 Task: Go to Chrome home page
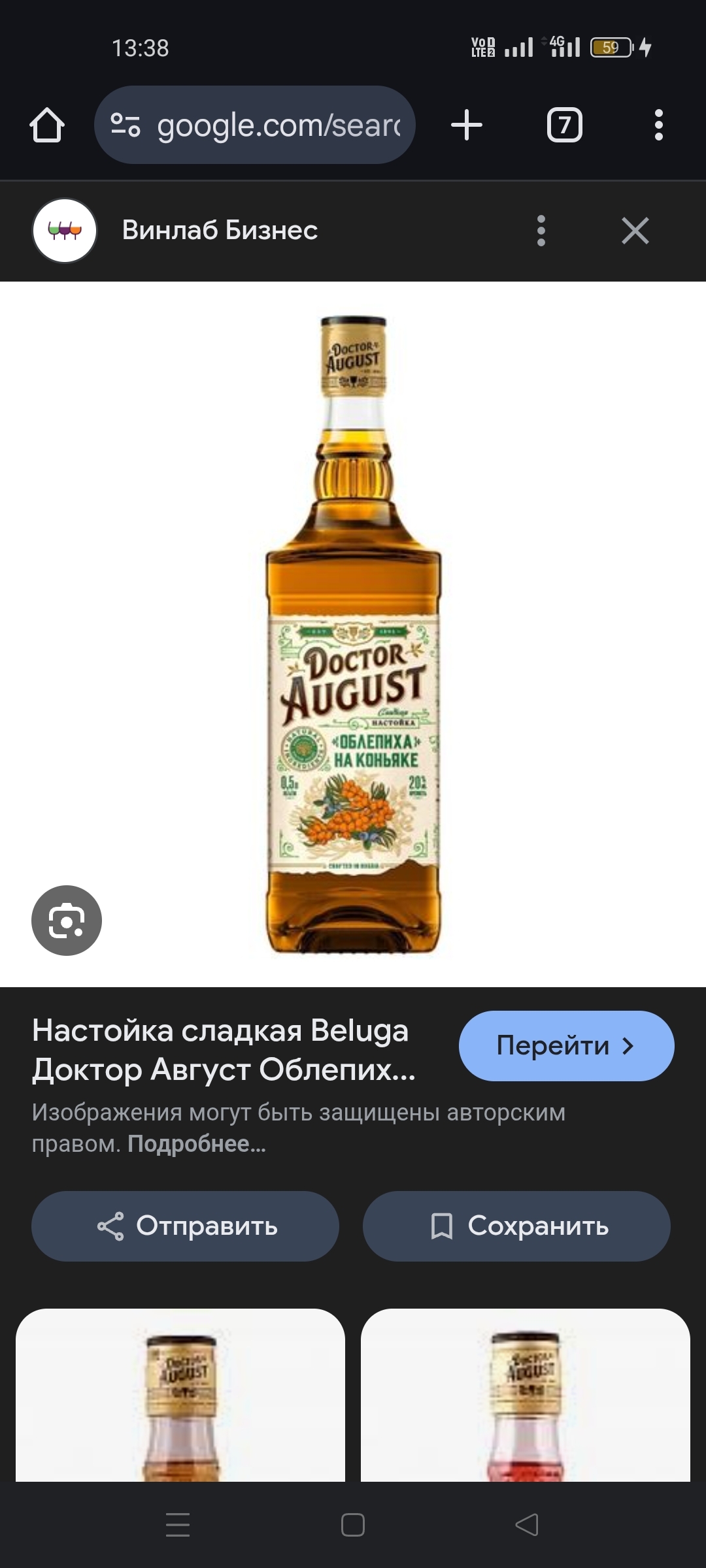pyautogui.click(x=47, y=125)
